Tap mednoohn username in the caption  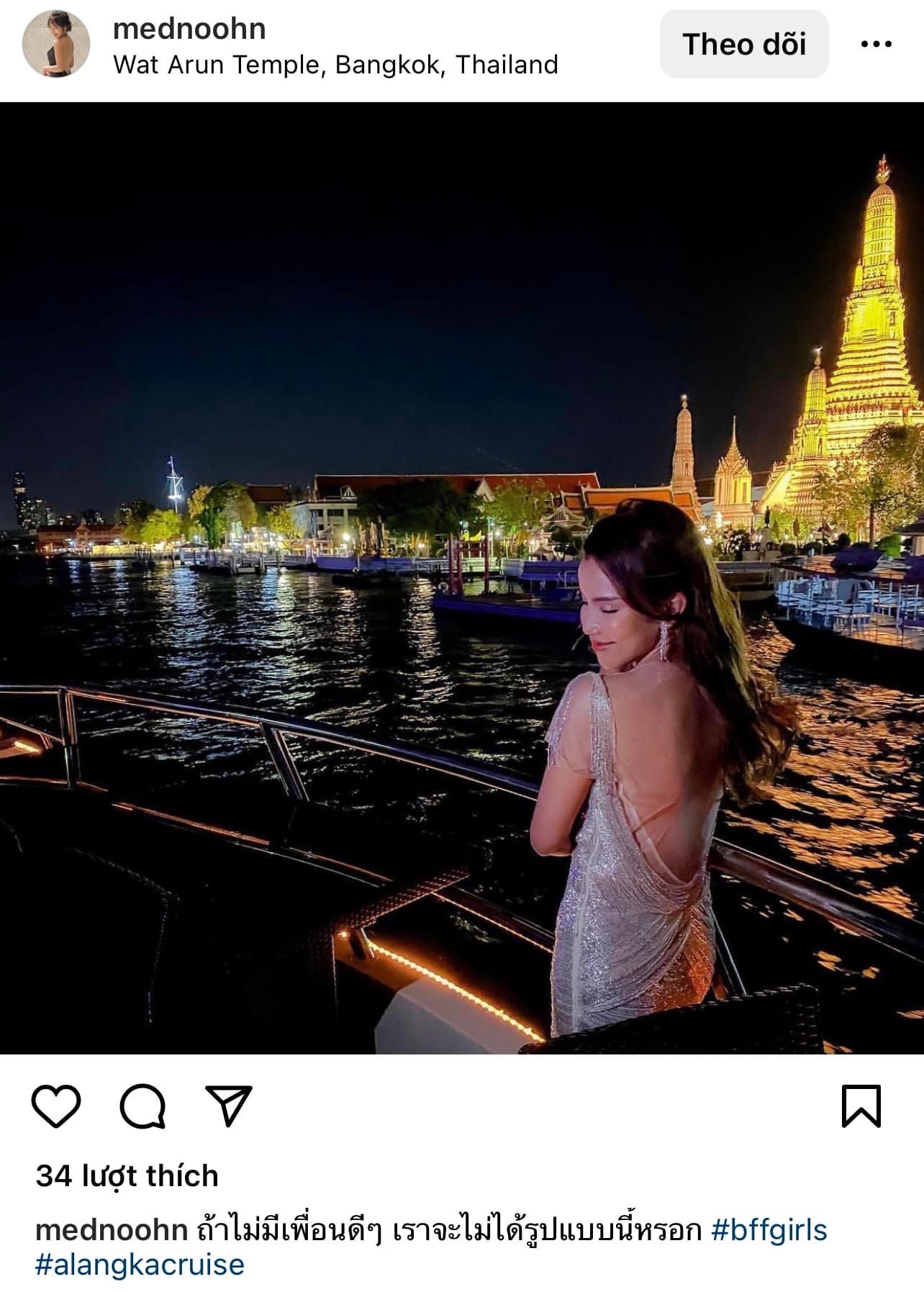pyautogui.click(x=112, y=1230)
